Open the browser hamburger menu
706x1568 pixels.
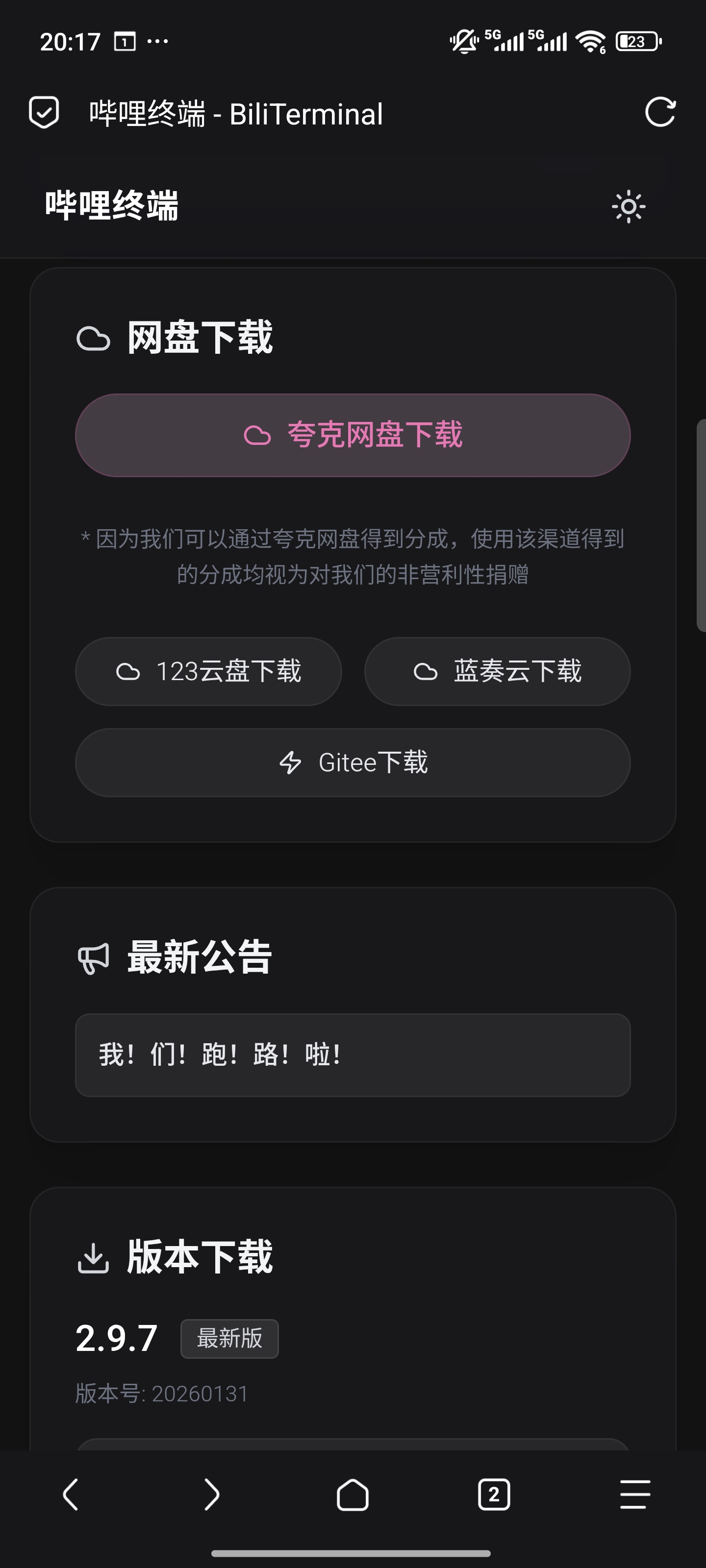coord(633,1495)
